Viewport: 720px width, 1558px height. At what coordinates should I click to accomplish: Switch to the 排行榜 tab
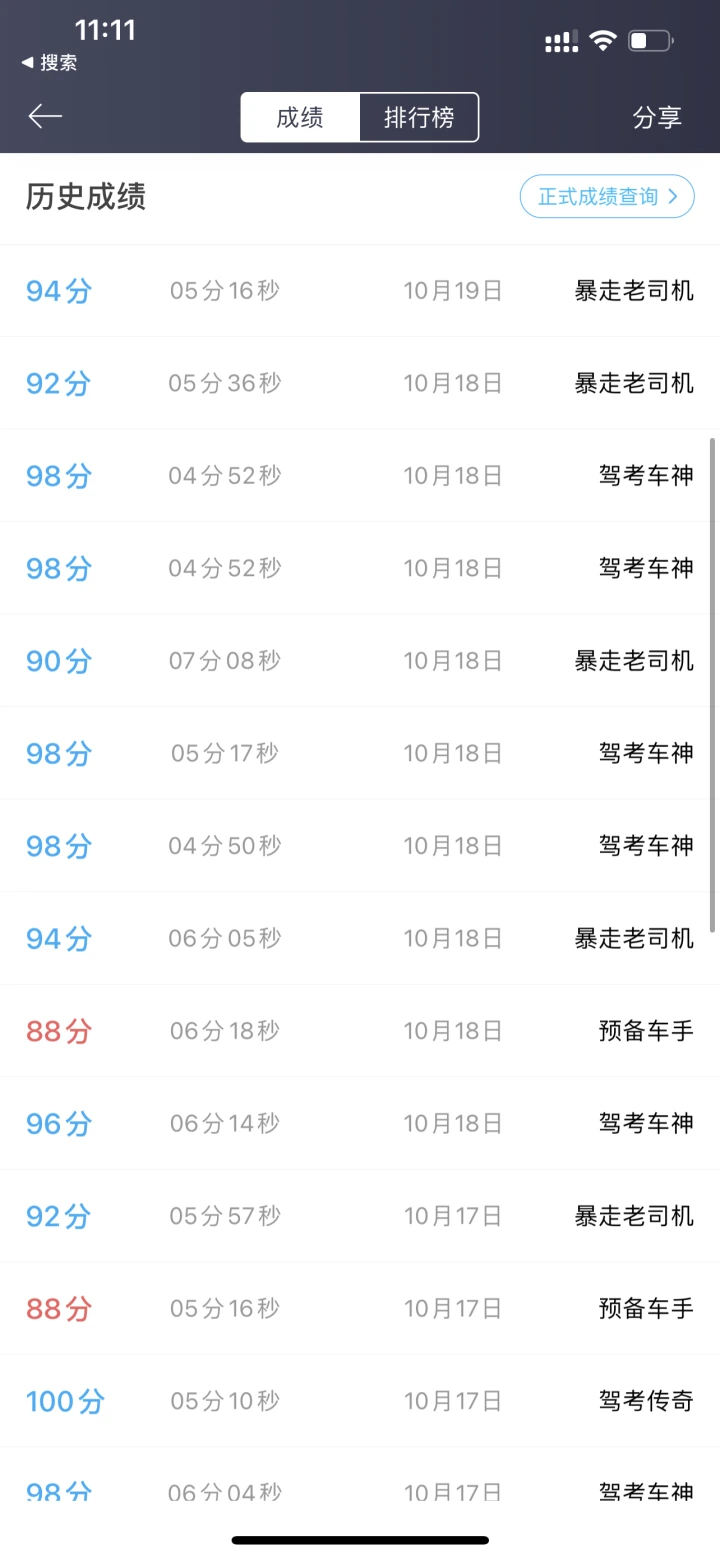419,118
